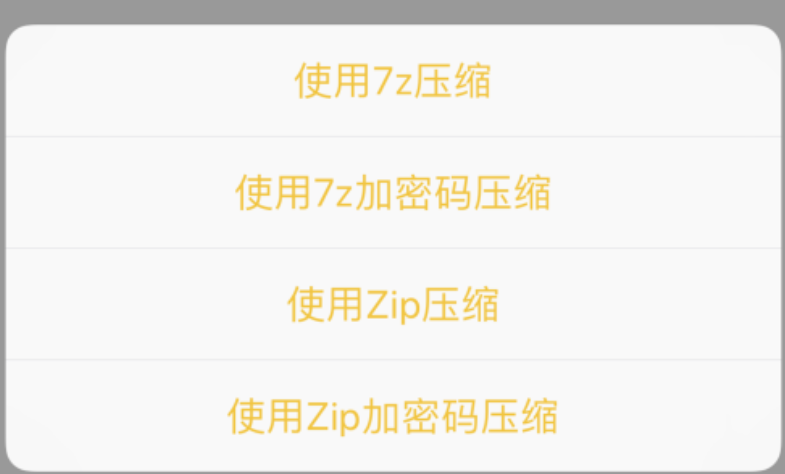This screenshot has height=474, width=785.
Task: Select 使用7z压缩 option
Action: [x=392, y=82]
